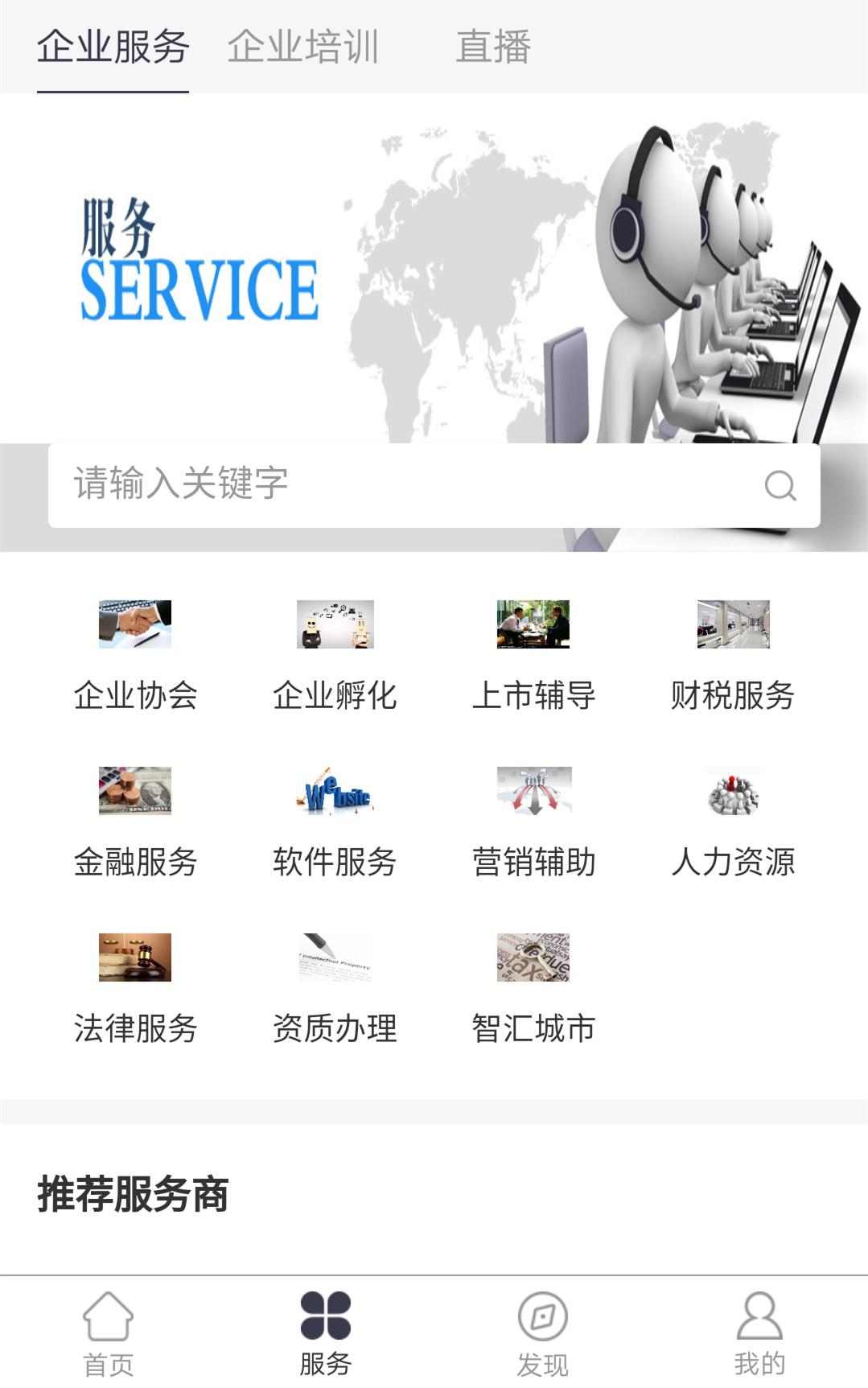Screen dimensions: 868x1388
Task: Open the 企业孵化 category
Action: pos(335,653)
